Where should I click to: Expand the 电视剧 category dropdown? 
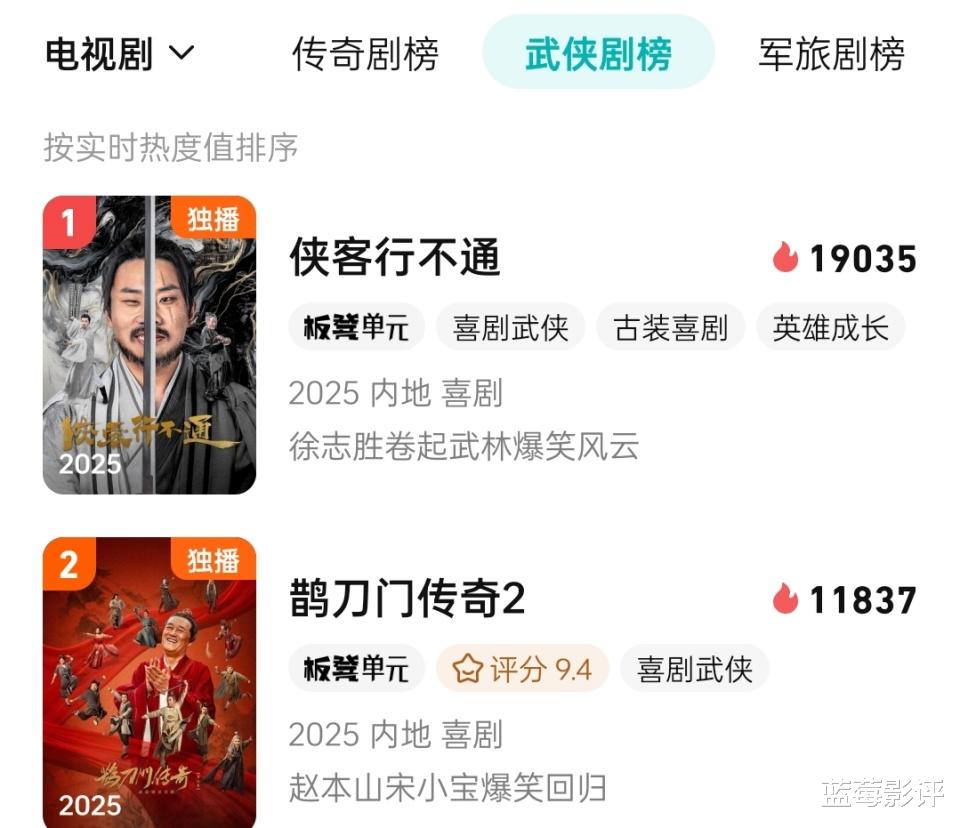120,53
